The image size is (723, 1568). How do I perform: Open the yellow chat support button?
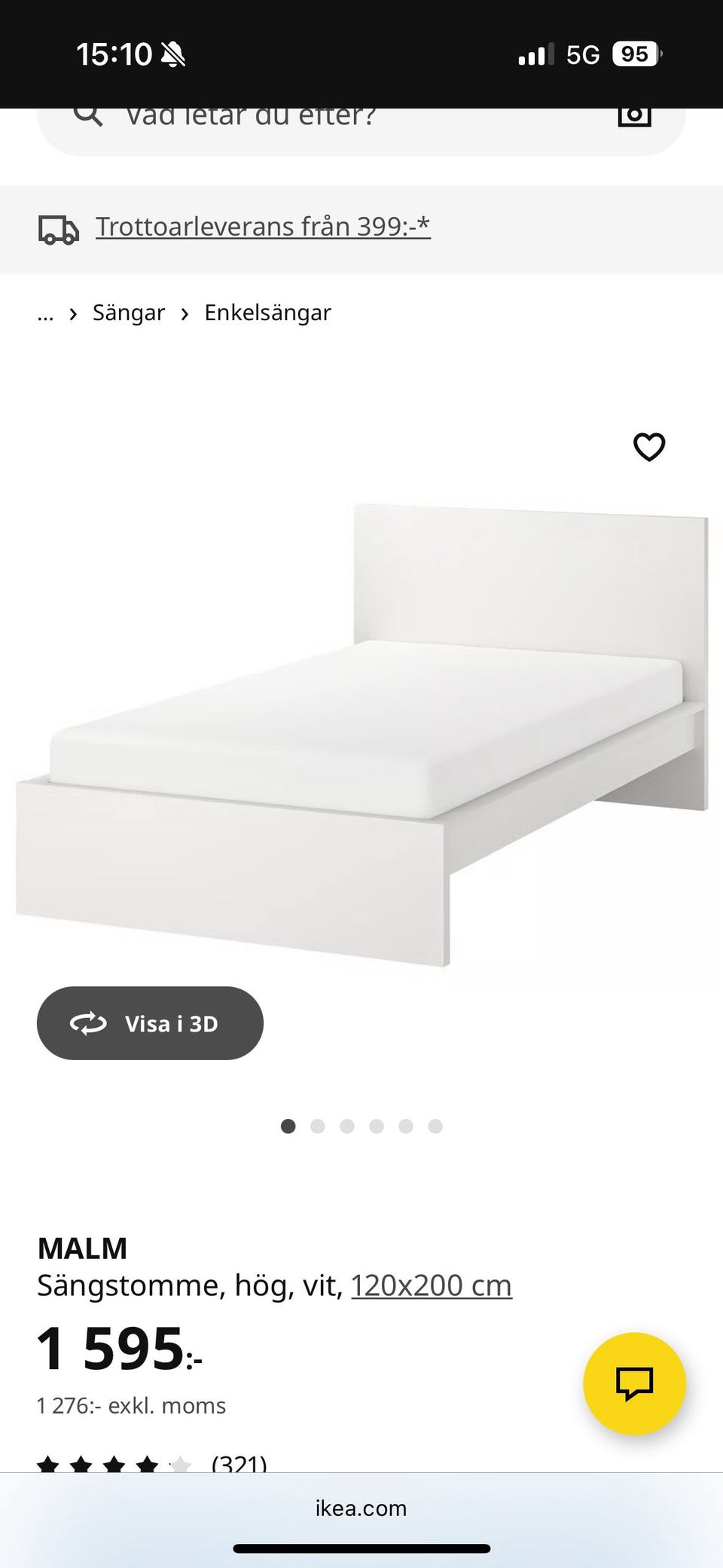[x=634, y=1384]
